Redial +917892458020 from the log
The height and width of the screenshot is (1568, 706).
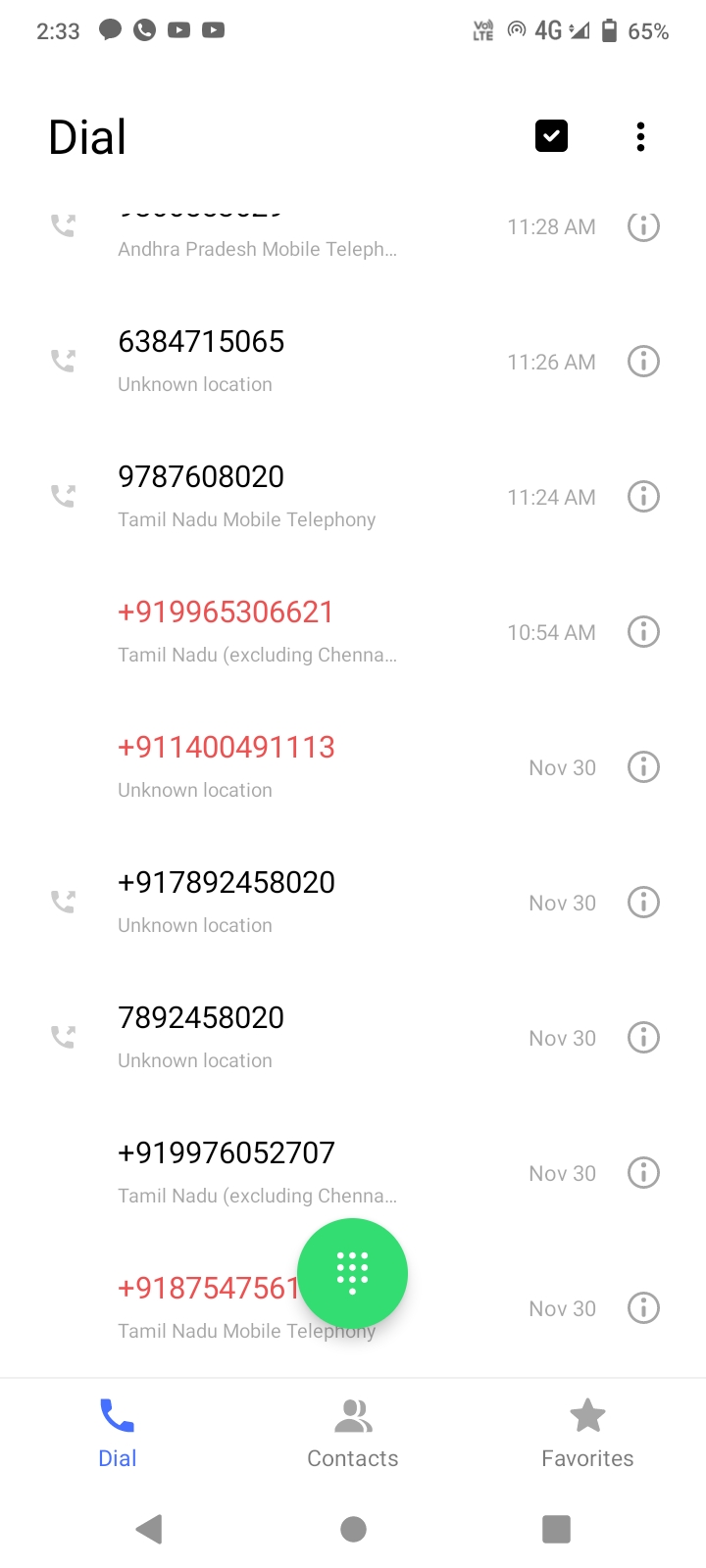226,883
